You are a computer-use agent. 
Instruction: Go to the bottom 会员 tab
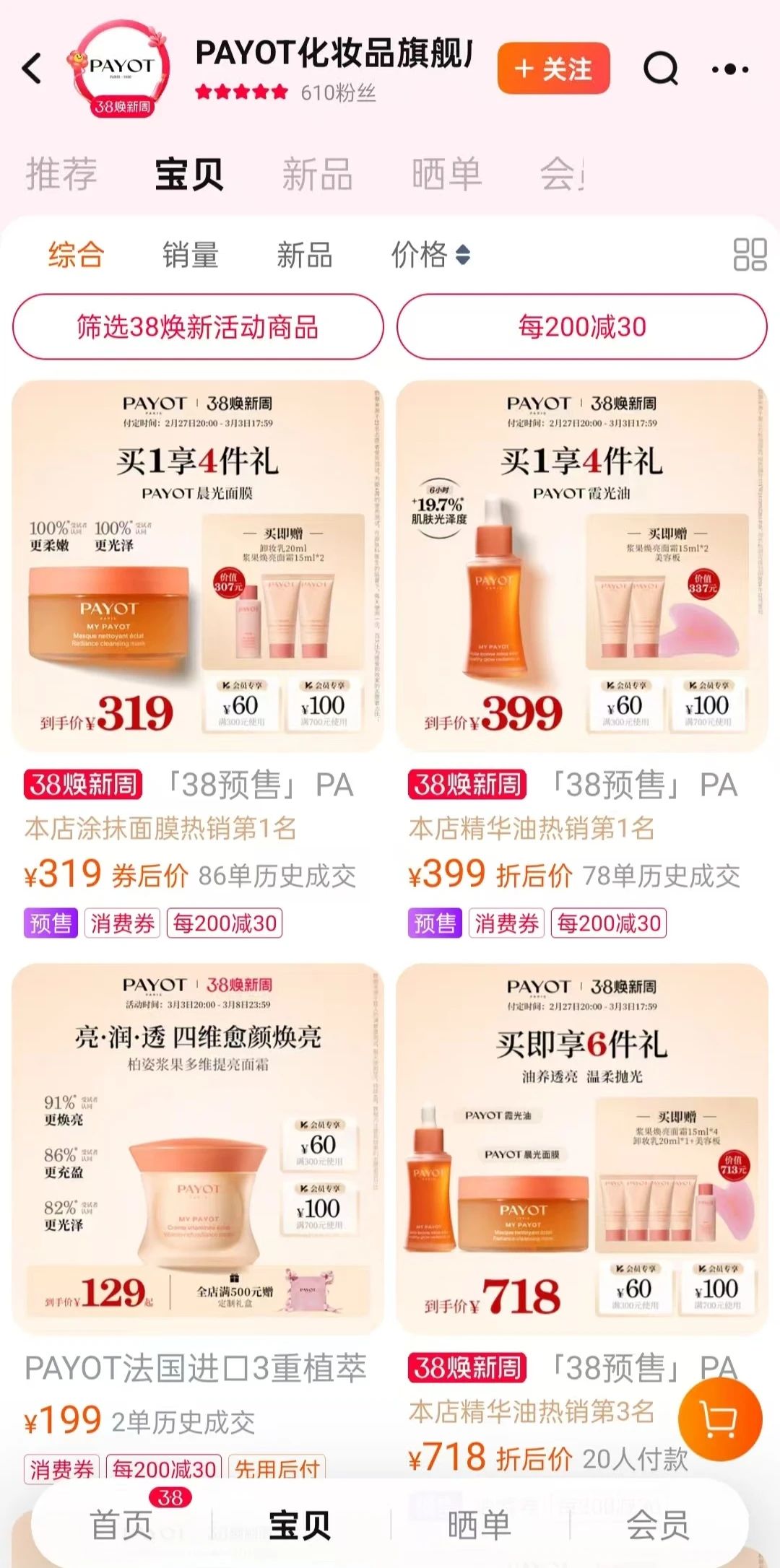click(x=657, y=1525)
